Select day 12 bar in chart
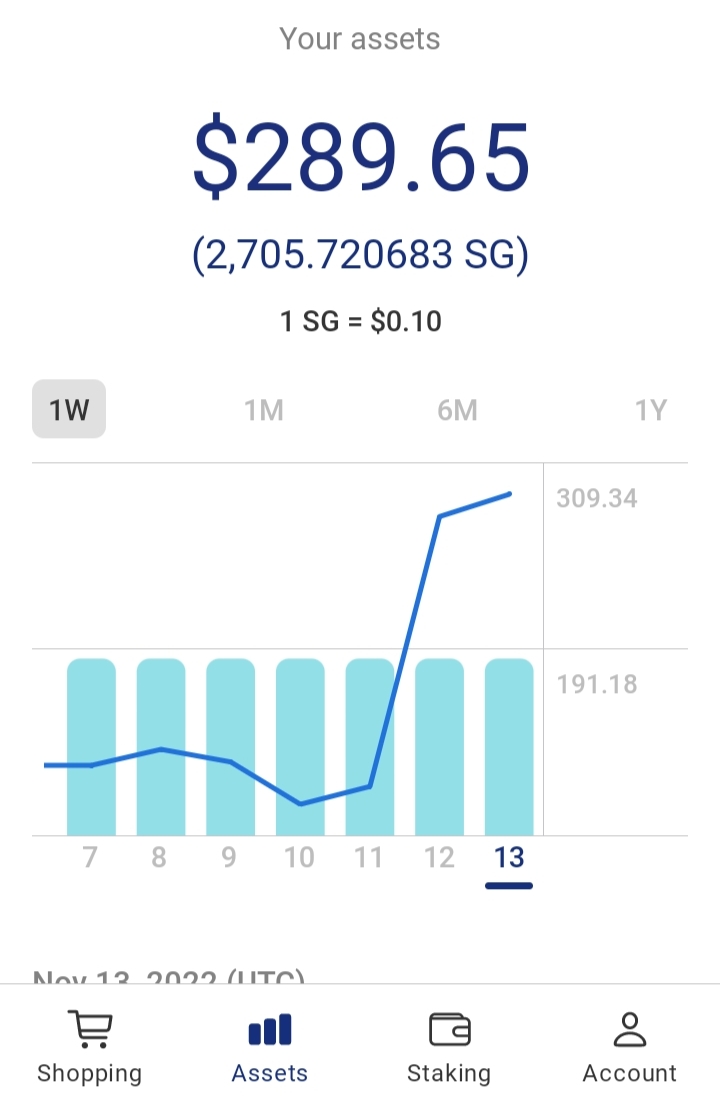 439,746
